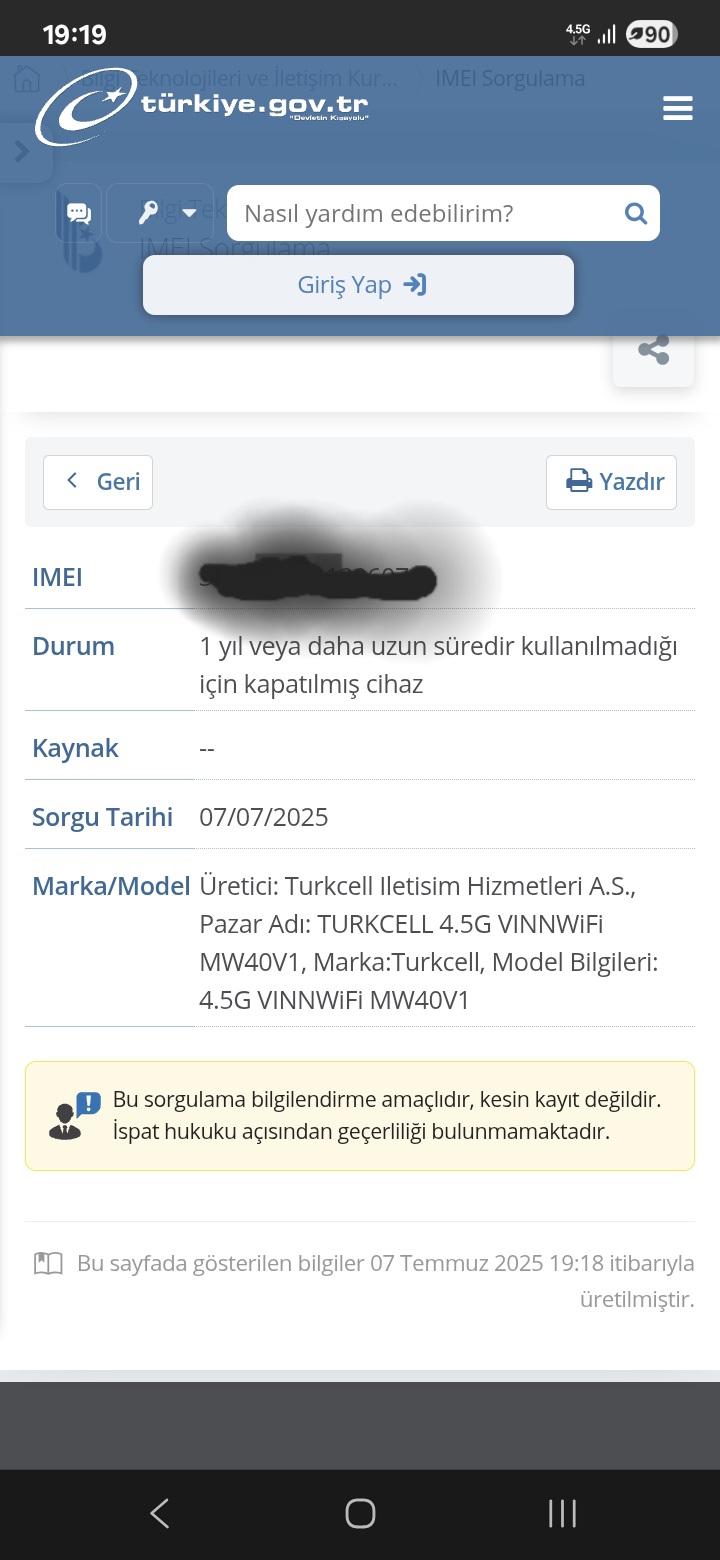Image resolution: width=720 pixels, height=1560 pixels.
Task: Go to the home screen
Action: (x=360, y=1513)
